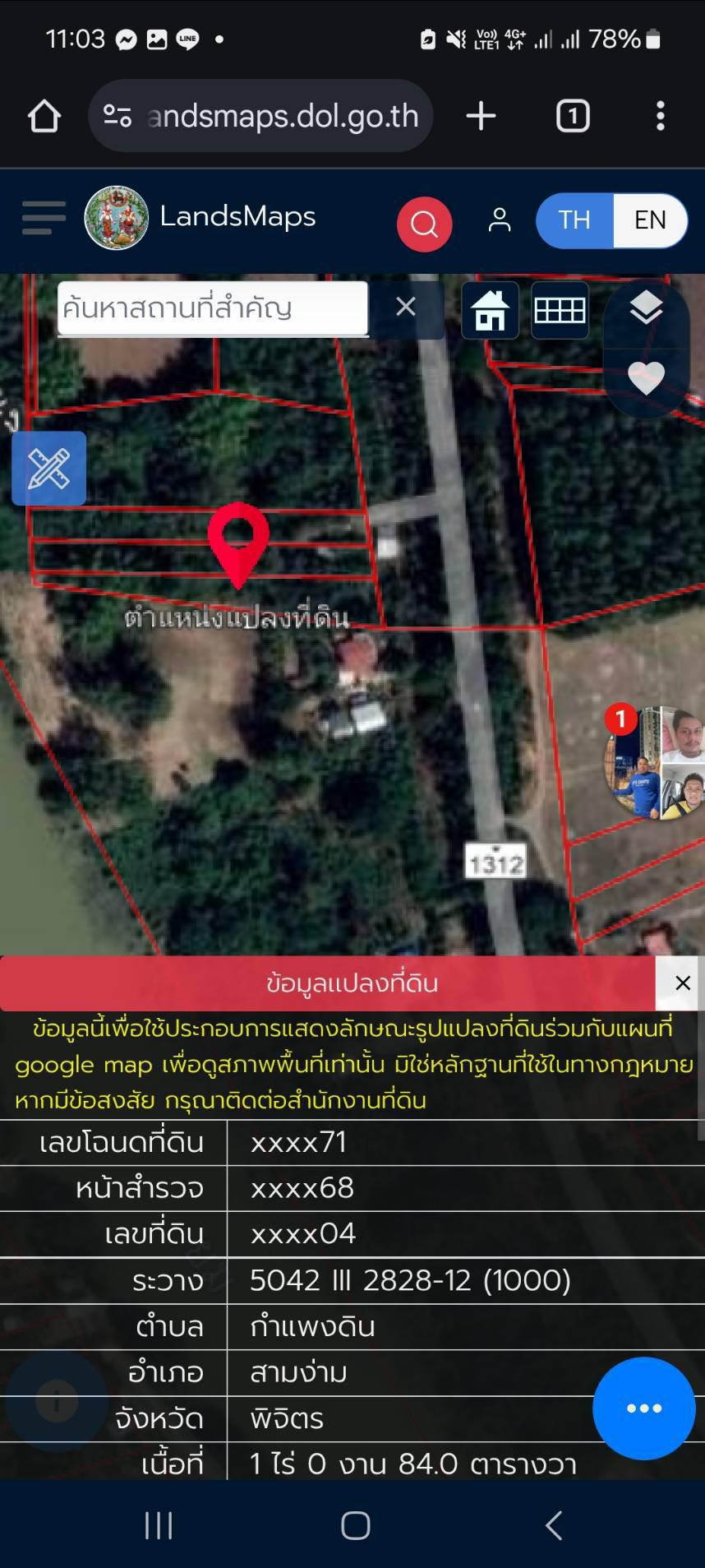Clear the place search box
Screen dimensions: 705x1568
coord(406,307)
